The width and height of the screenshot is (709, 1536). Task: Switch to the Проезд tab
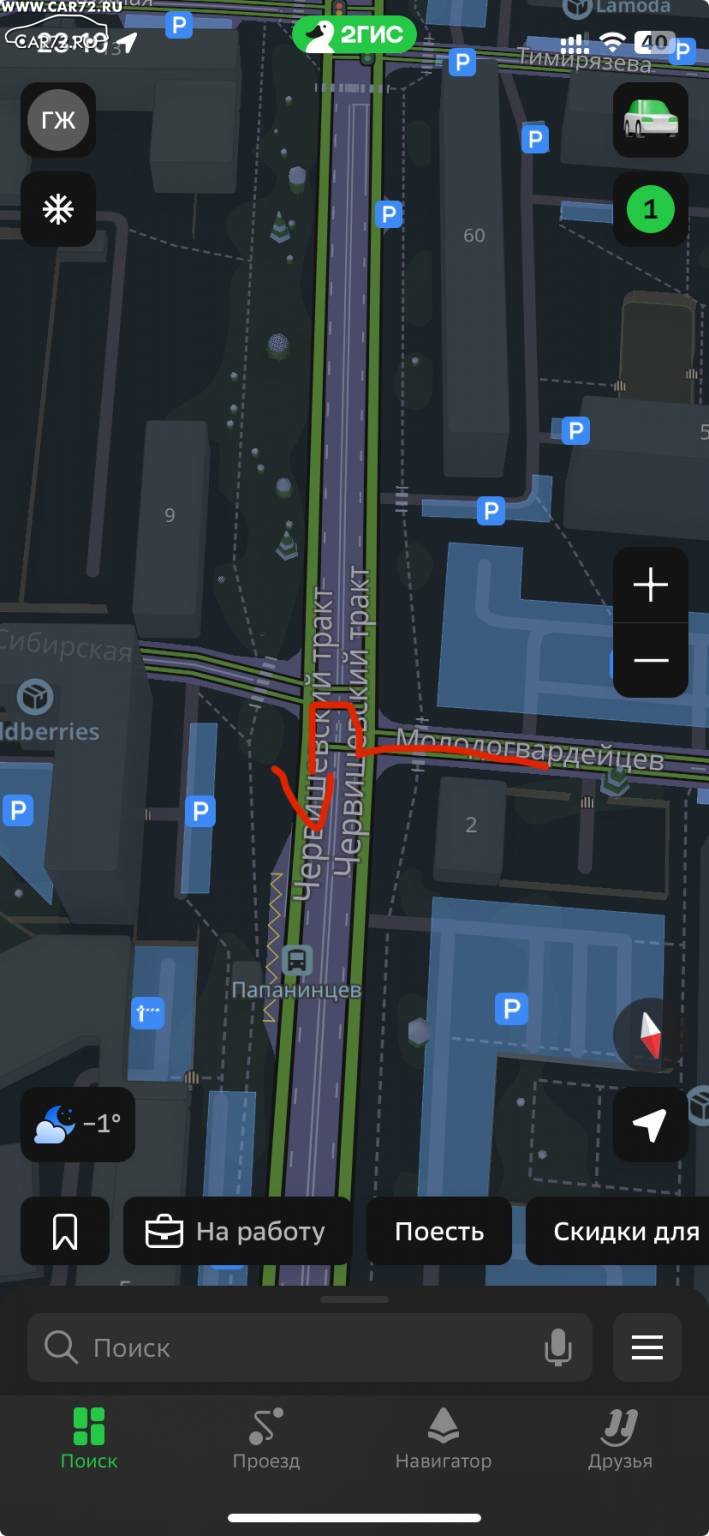click(x=266, y=1438)
